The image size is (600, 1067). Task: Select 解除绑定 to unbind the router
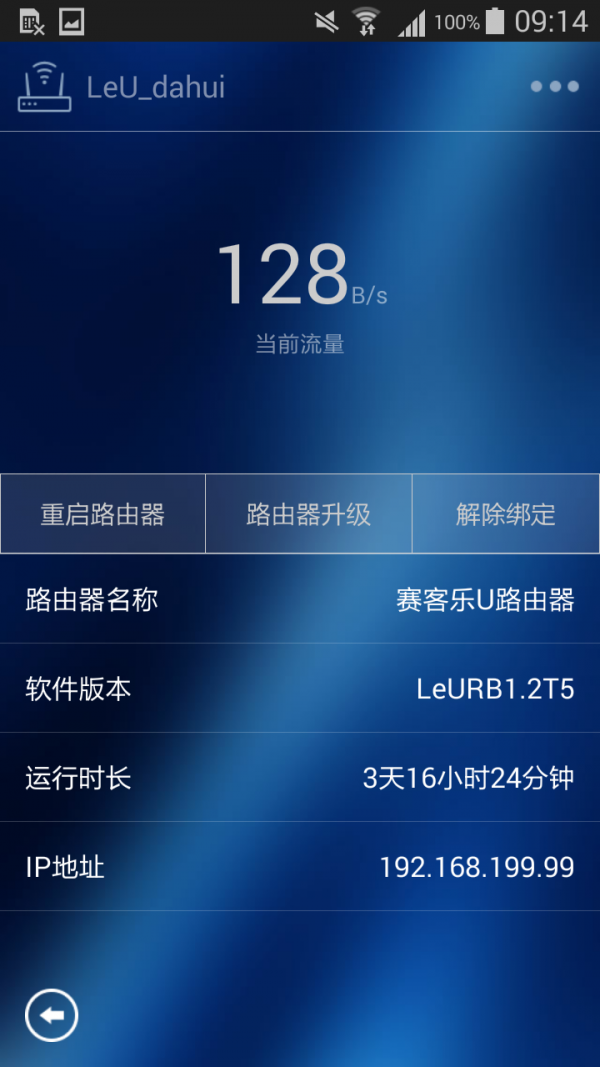[505, 514]
